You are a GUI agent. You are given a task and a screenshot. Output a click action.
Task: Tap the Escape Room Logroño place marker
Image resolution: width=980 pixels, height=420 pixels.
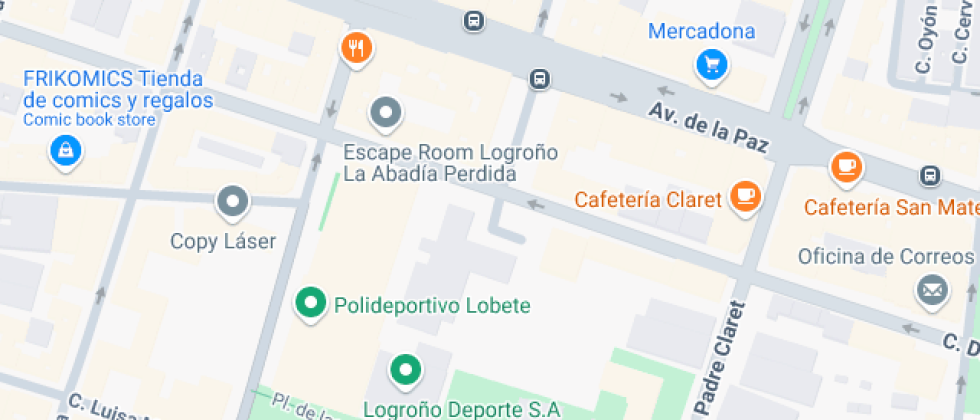click(x=386, y=114)
